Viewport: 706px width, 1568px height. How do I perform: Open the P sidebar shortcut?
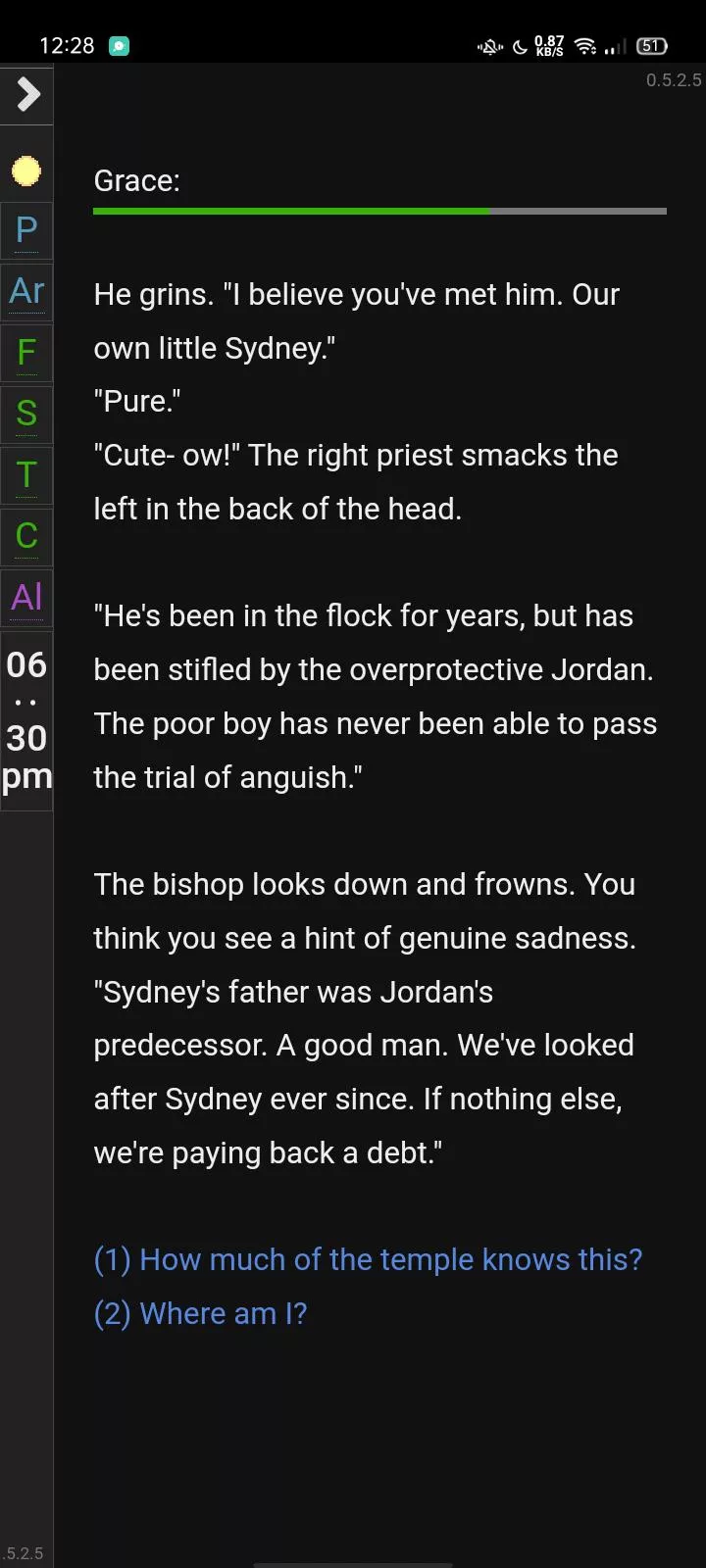(26, 231)
